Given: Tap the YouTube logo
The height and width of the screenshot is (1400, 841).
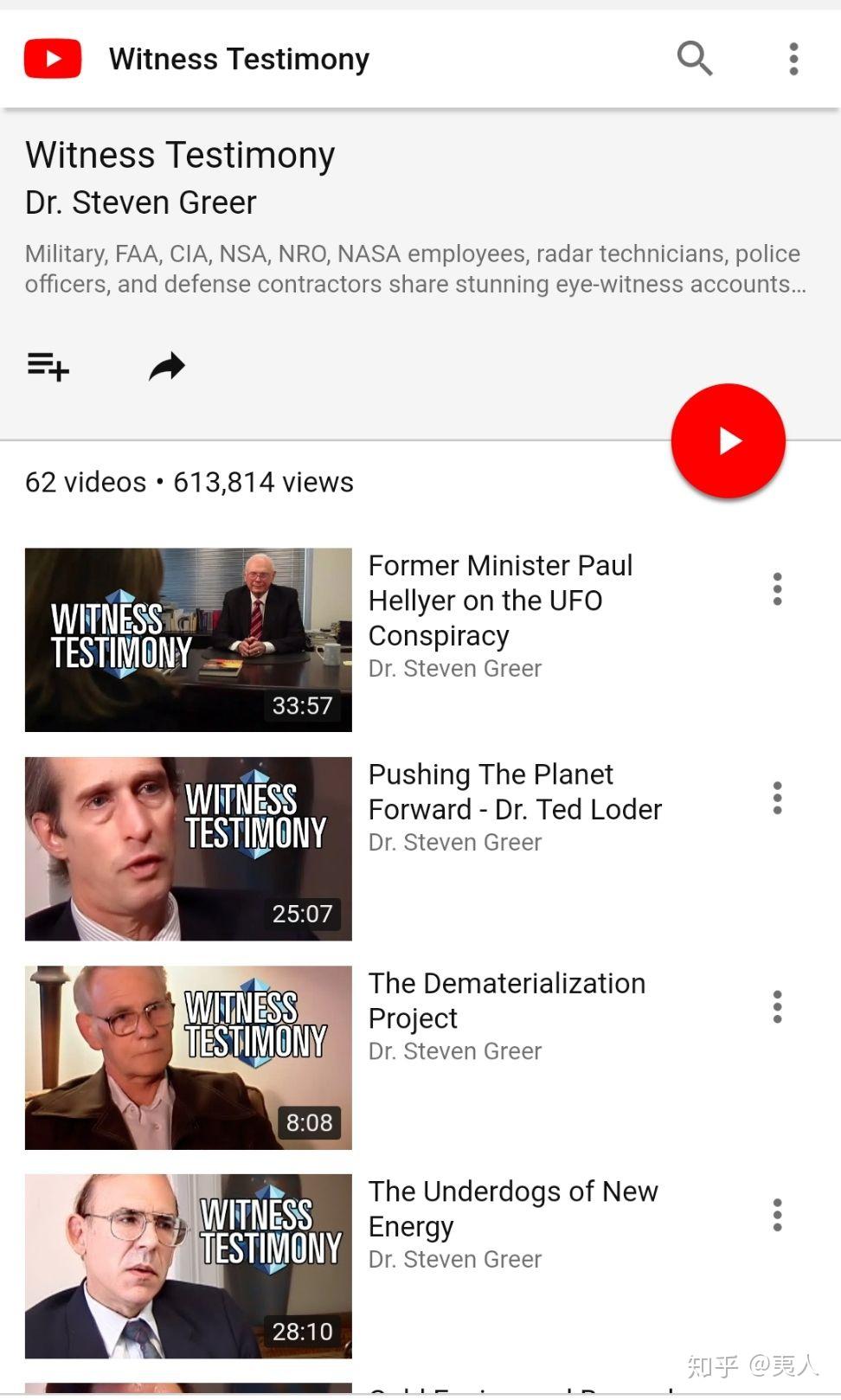Looking at the screenshot, I should click(53, 59).
